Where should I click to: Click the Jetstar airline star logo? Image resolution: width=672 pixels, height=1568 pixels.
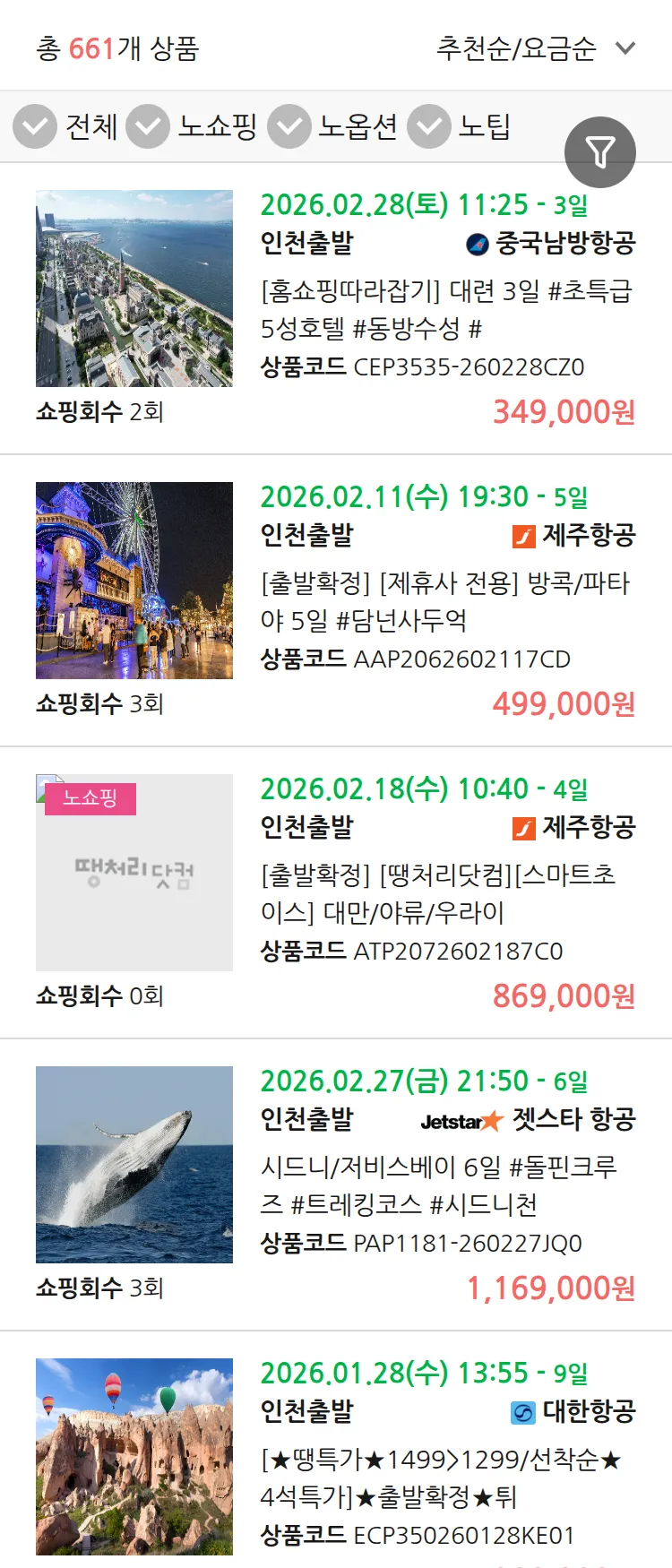pos(490,1122)
